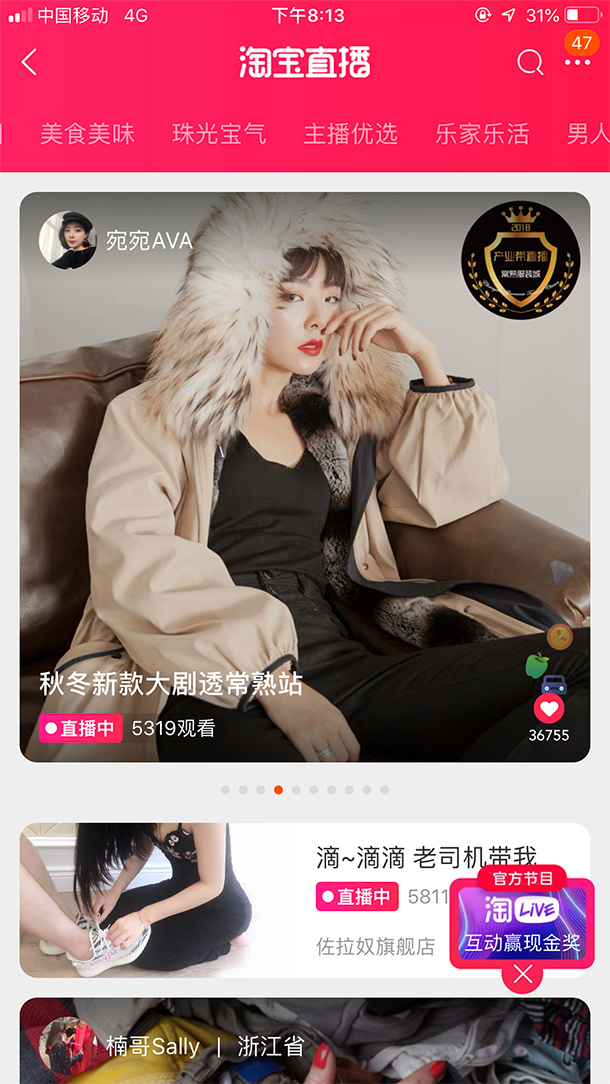Open 宛宛AVA's live stream card

pos(305,477)
